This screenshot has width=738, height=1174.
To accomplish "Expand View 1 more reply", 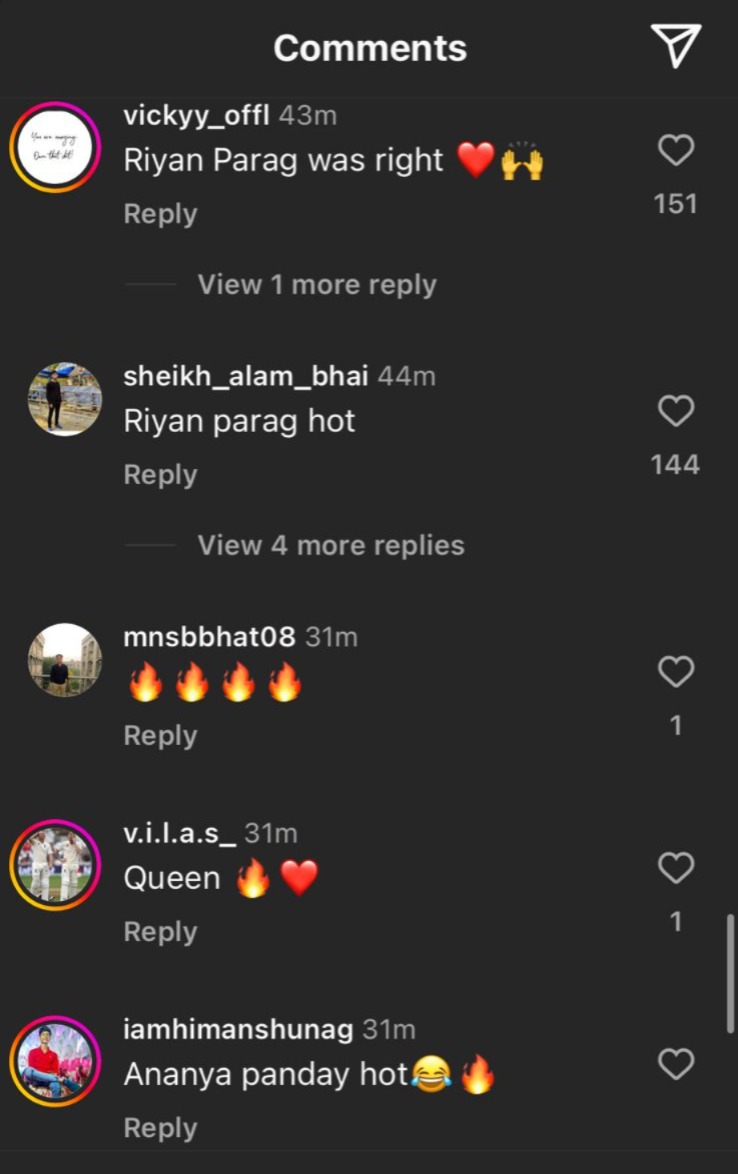I will pos(316,285).
